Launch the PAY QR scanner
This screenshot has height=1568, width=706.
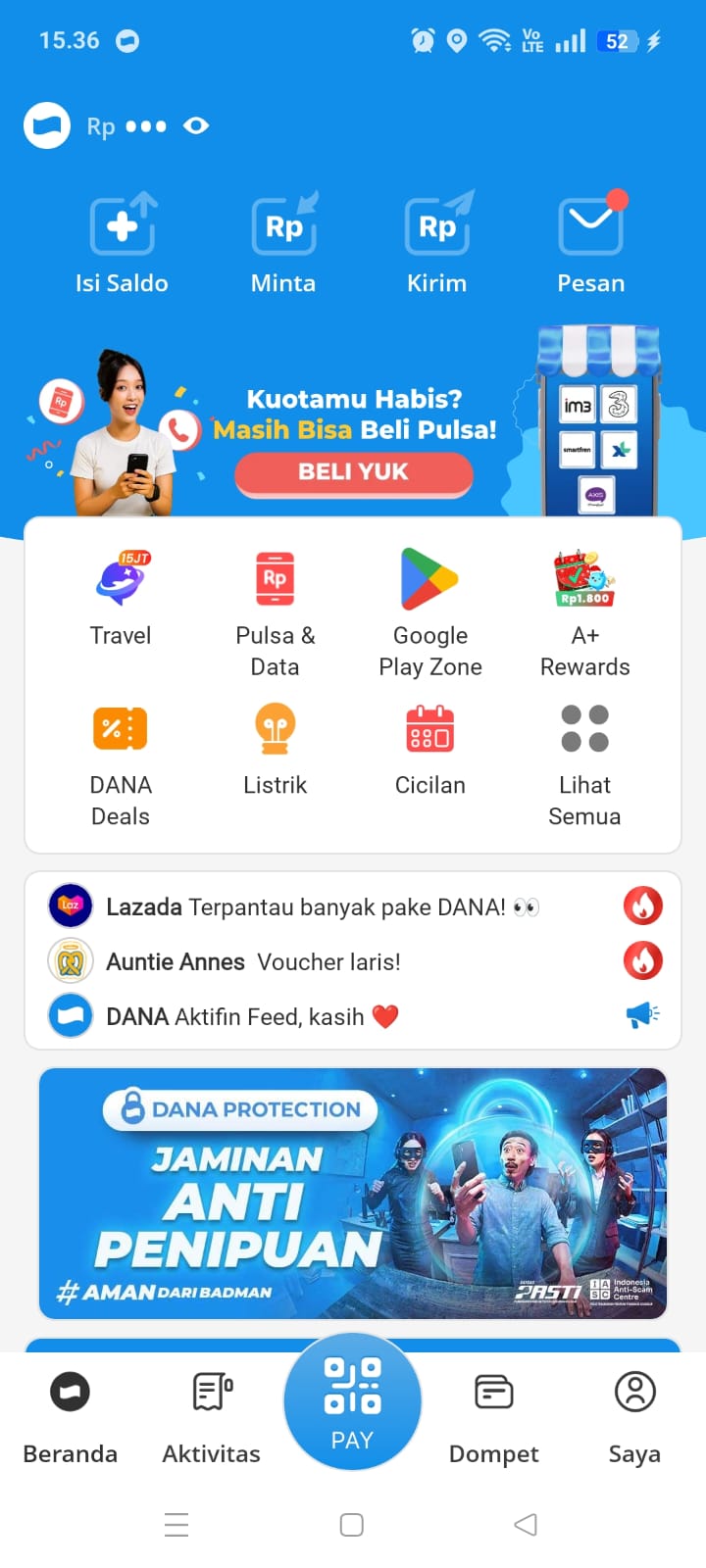tap(352, 1401)
